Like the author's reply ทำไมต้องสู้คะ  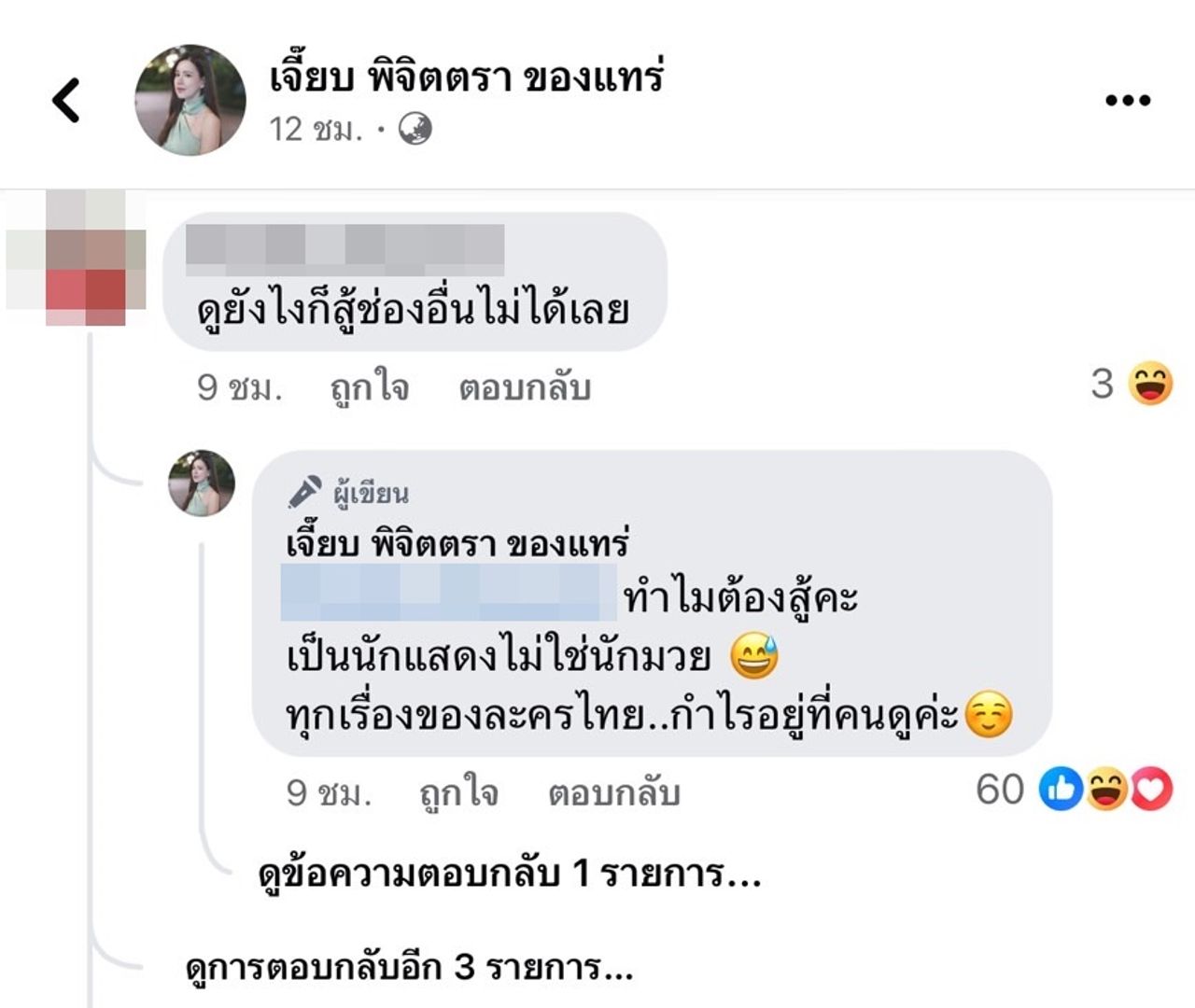[x=458, y=792]
